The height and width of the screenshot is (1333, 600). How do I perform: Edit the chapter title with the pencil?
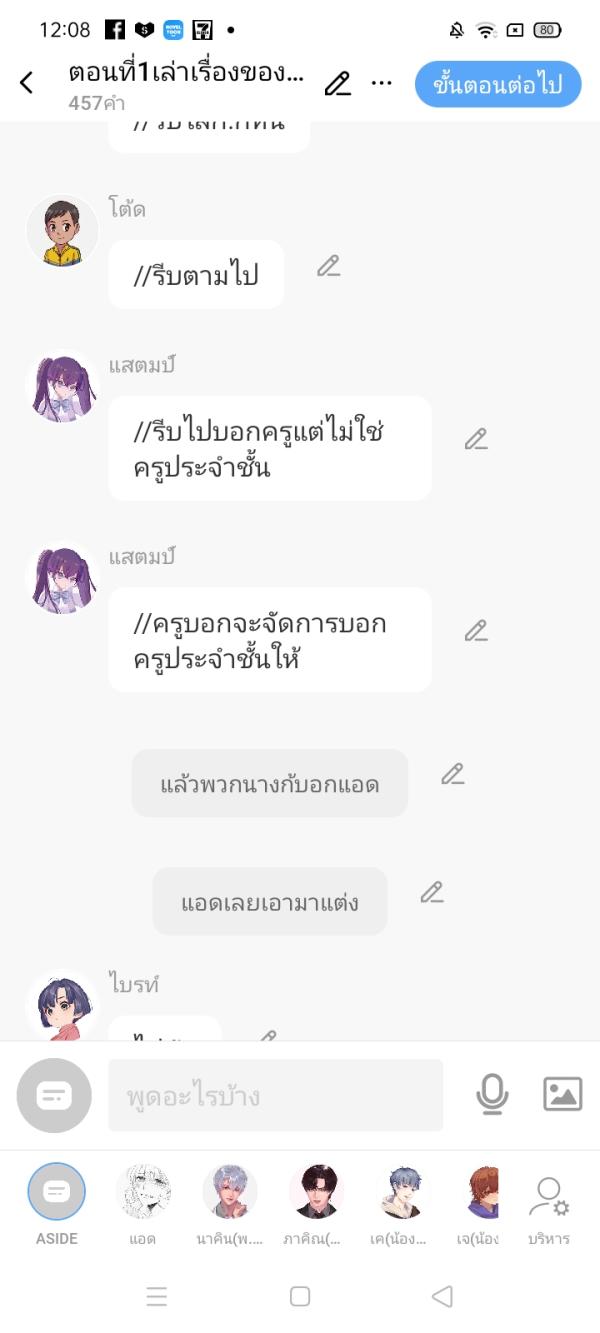coord(338,83)
